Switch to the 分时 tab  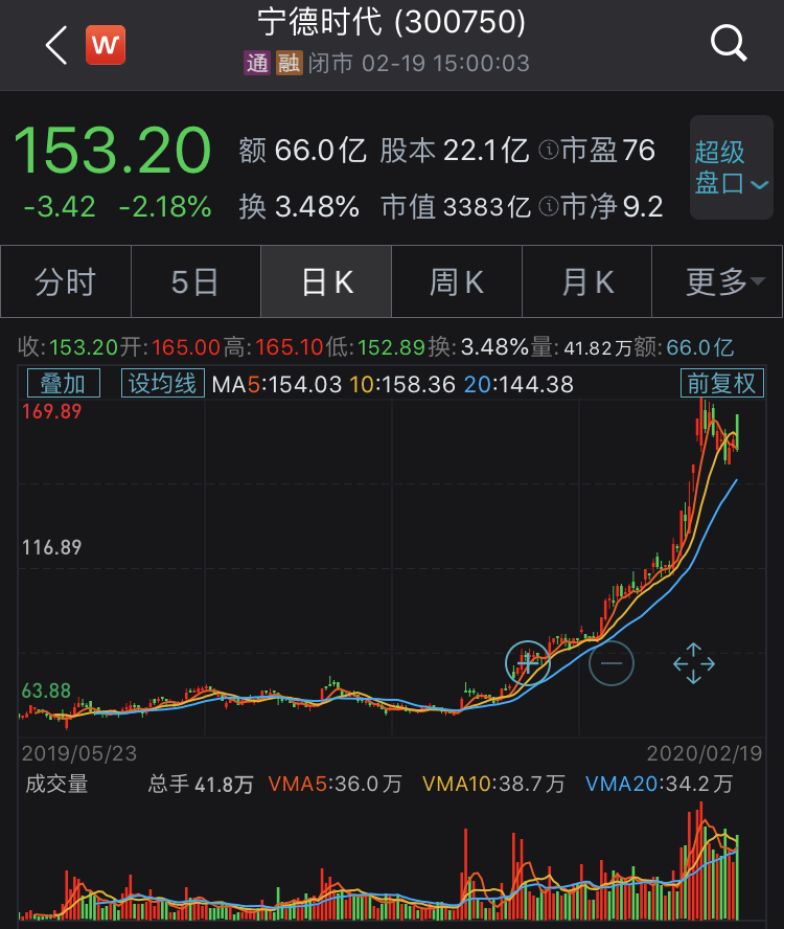point(65,282)
